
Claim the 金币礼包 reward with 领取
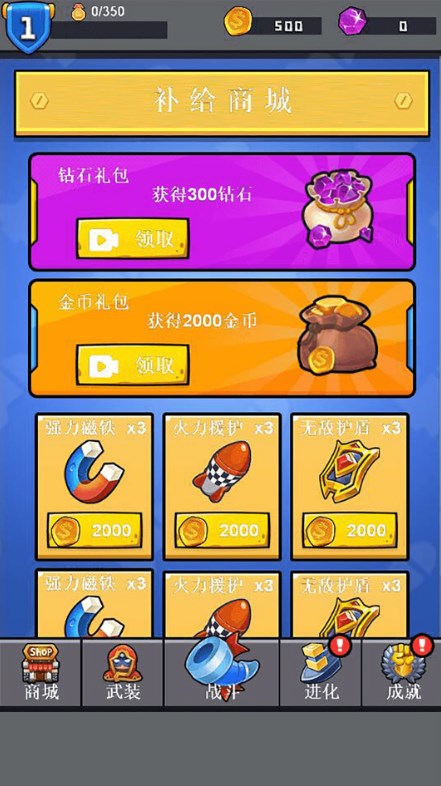133,365
